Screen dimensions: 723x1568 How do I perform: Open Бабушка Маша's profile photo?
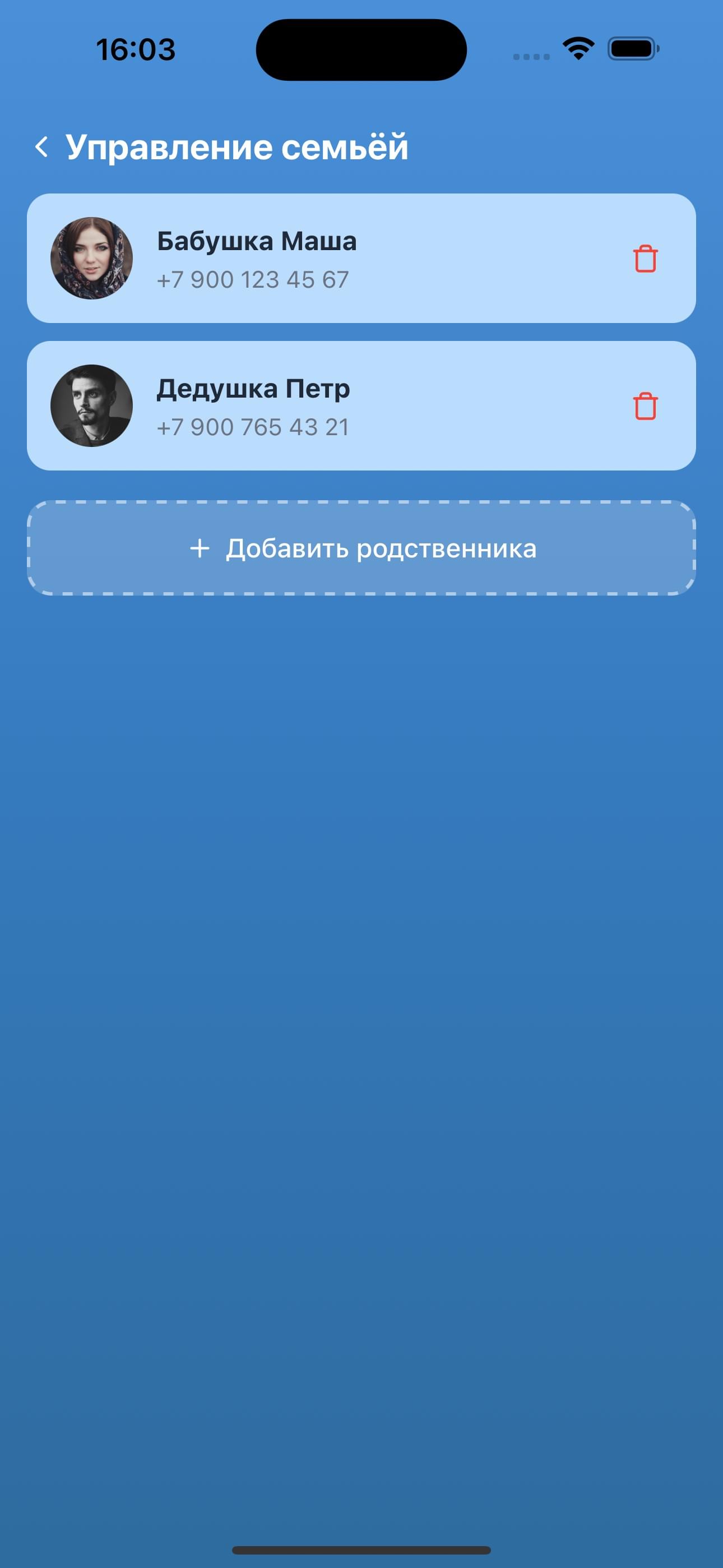[x=91, y=259]
